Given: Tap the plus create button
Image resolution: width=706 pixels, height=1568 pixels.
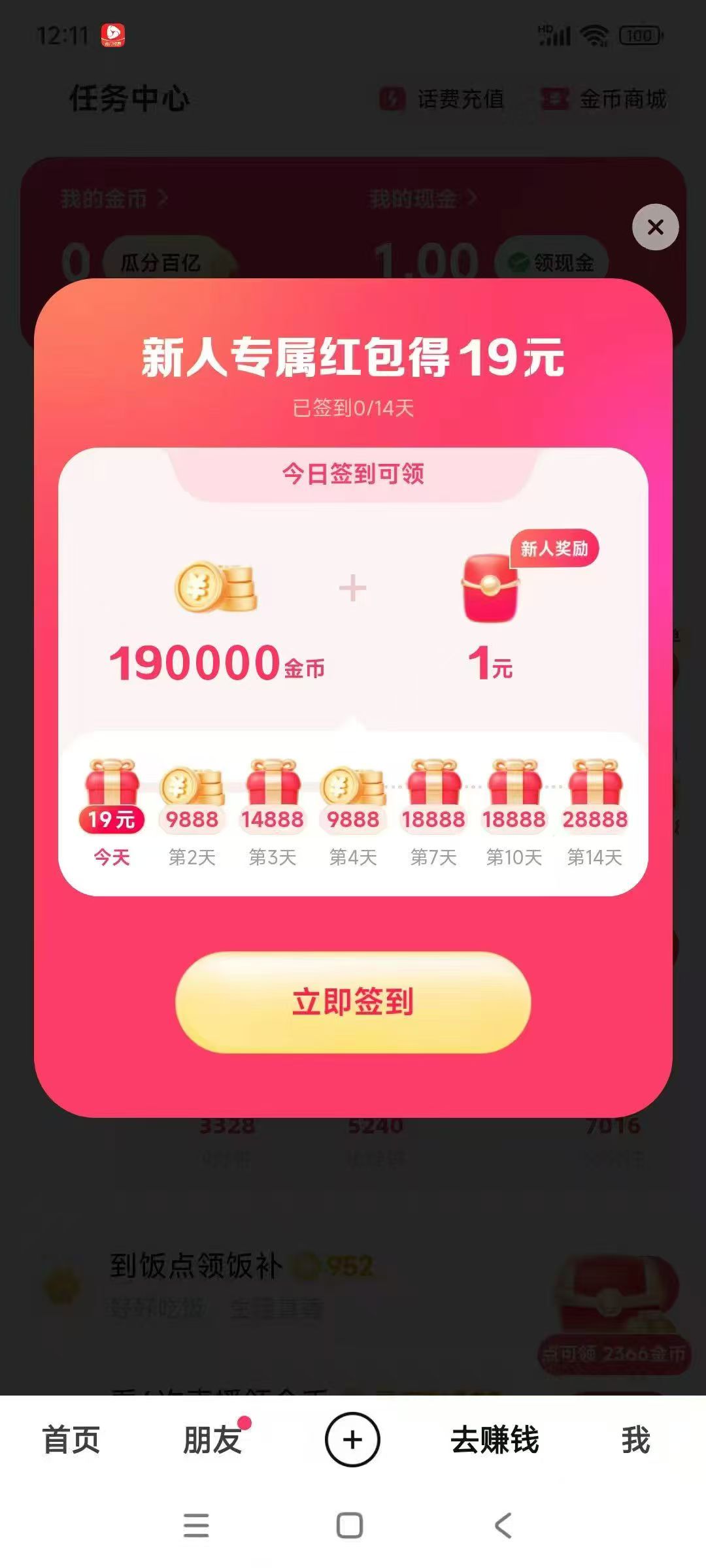Looking at the screenshot, I should [352, 1440].
